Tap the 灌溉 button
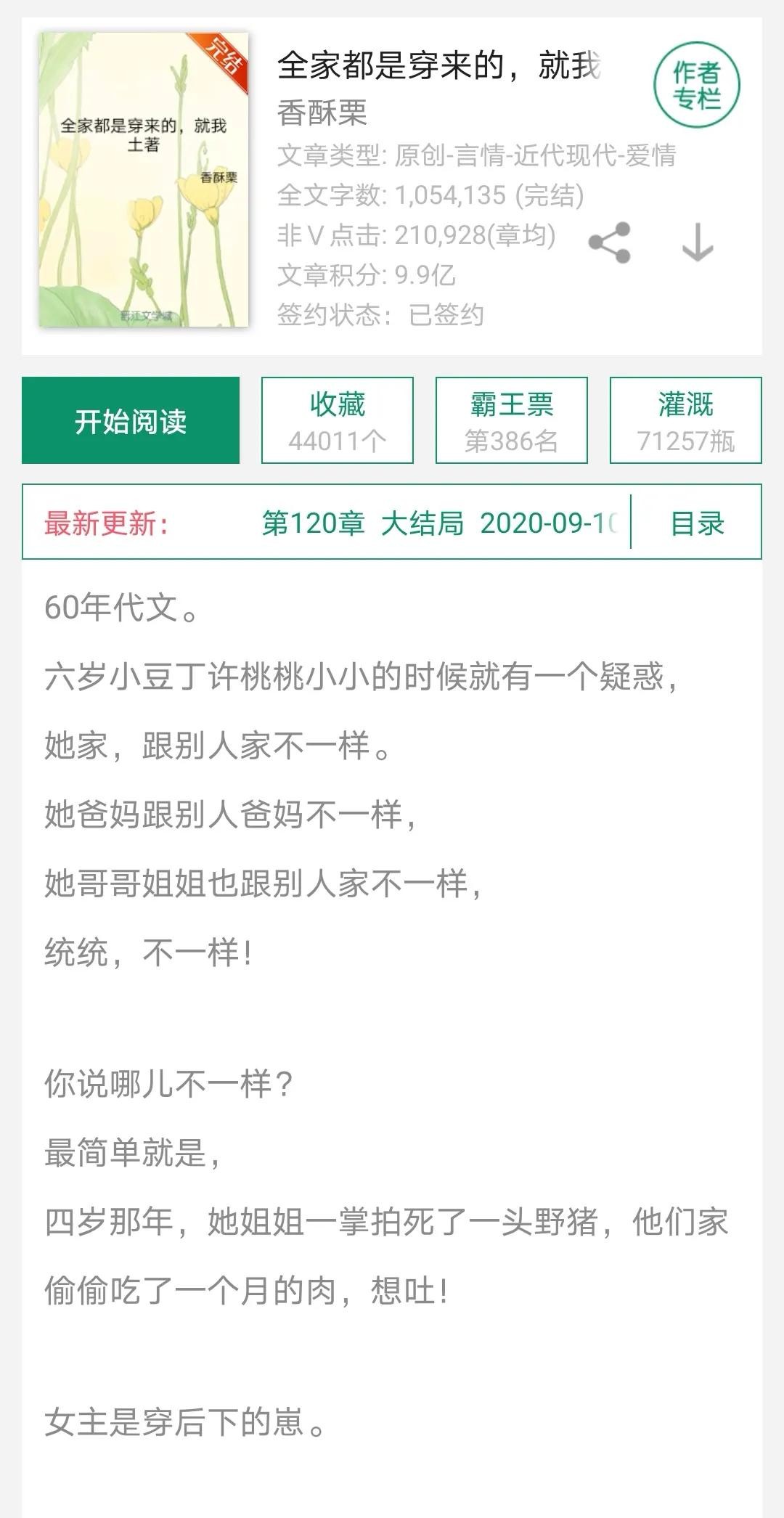Screen dimensions: 784x1518 (x=685, y=420)
